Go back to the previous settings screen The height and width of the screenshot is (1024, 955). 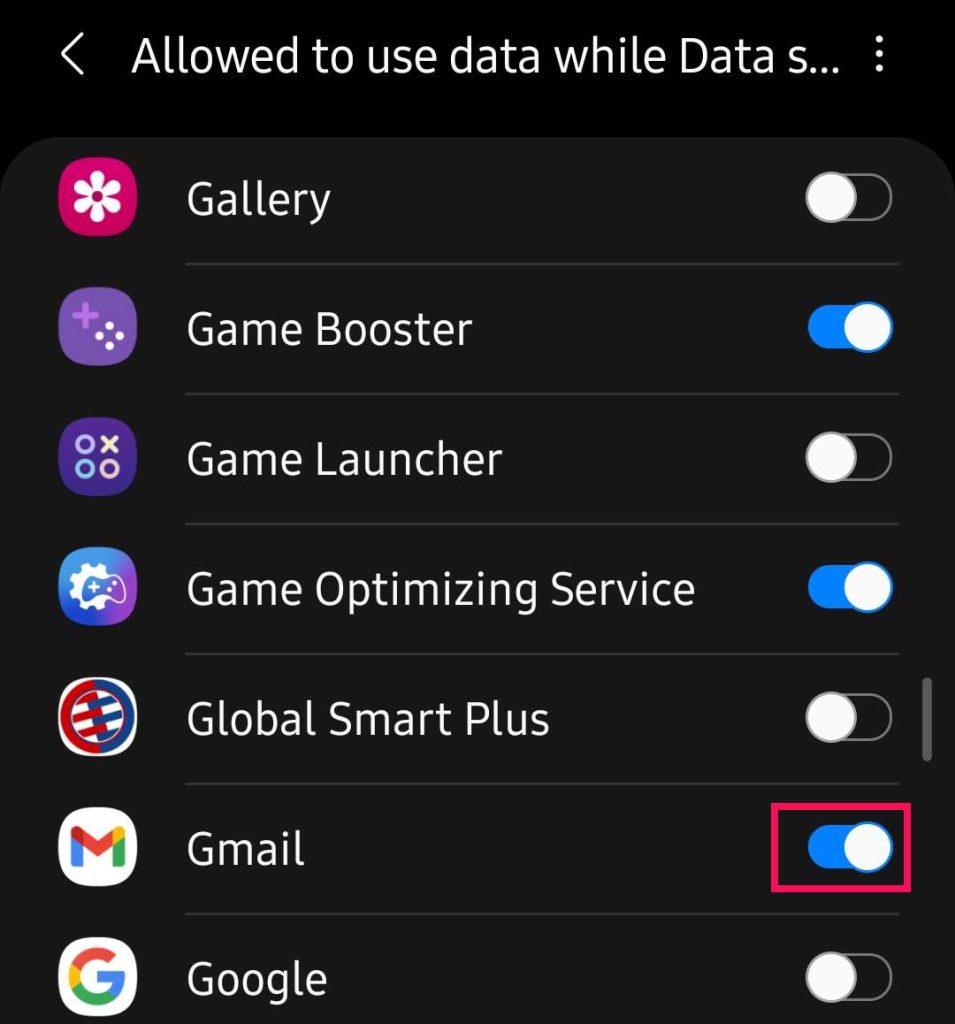coord(72,56)
